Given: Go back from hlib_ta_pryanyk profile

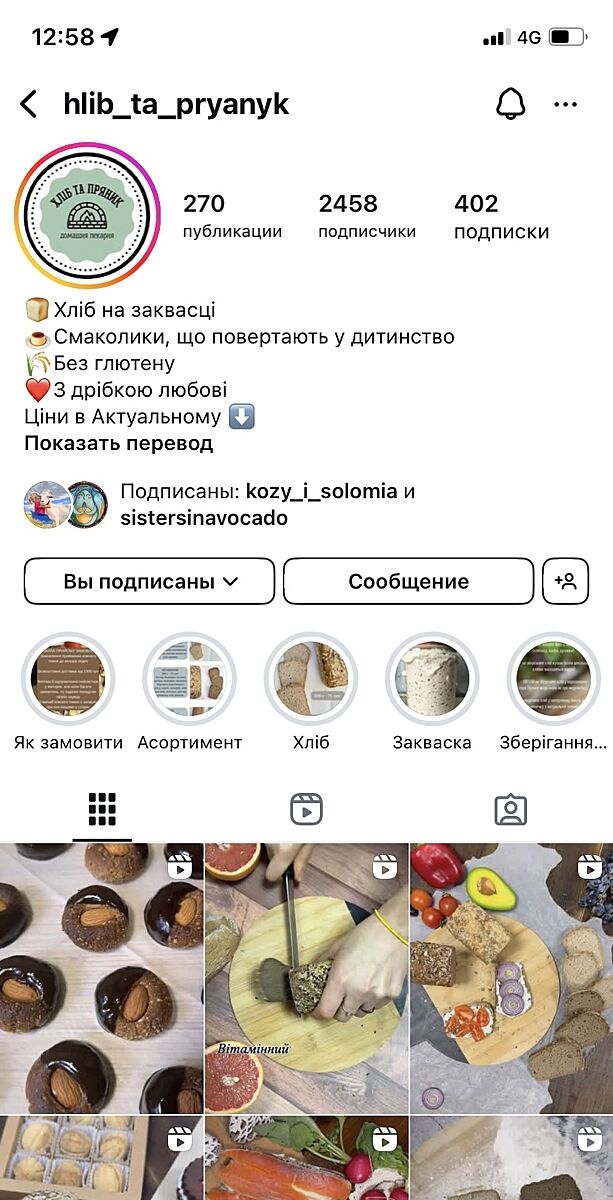Looking at the screenshot, I should pyautogui.click(x=29, y=104).
